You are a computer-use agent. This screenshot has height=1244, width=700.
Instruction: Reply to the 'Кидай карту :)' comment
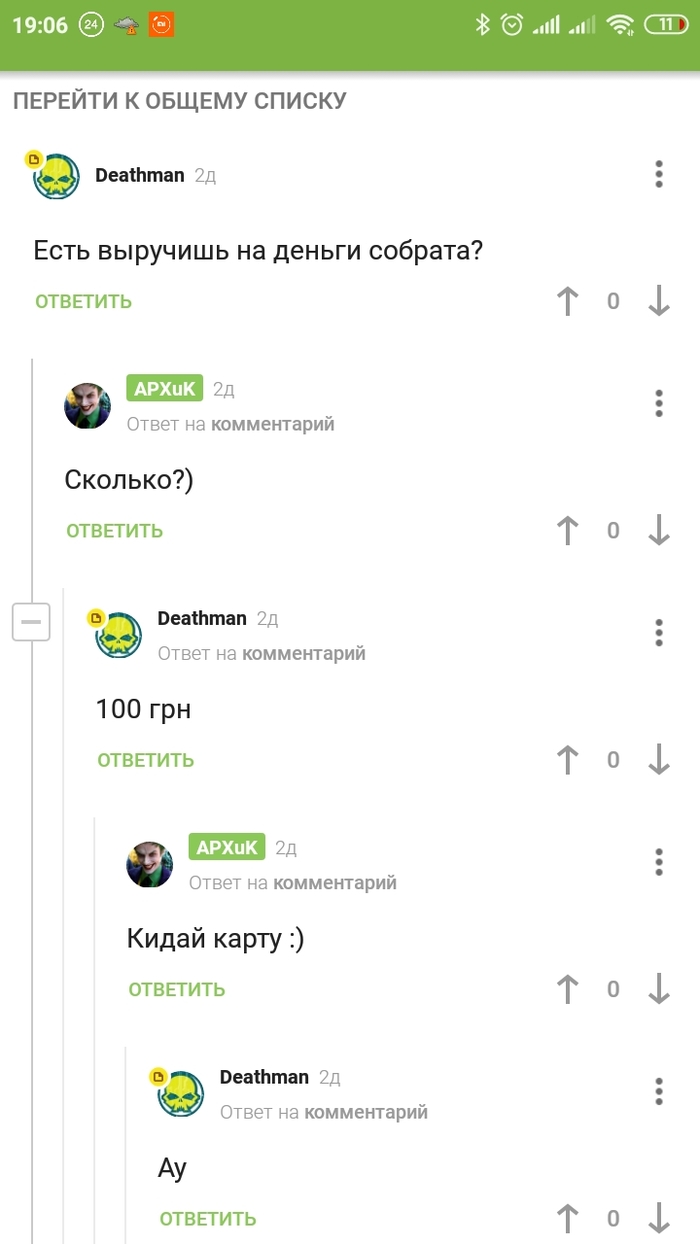(177, 989)
